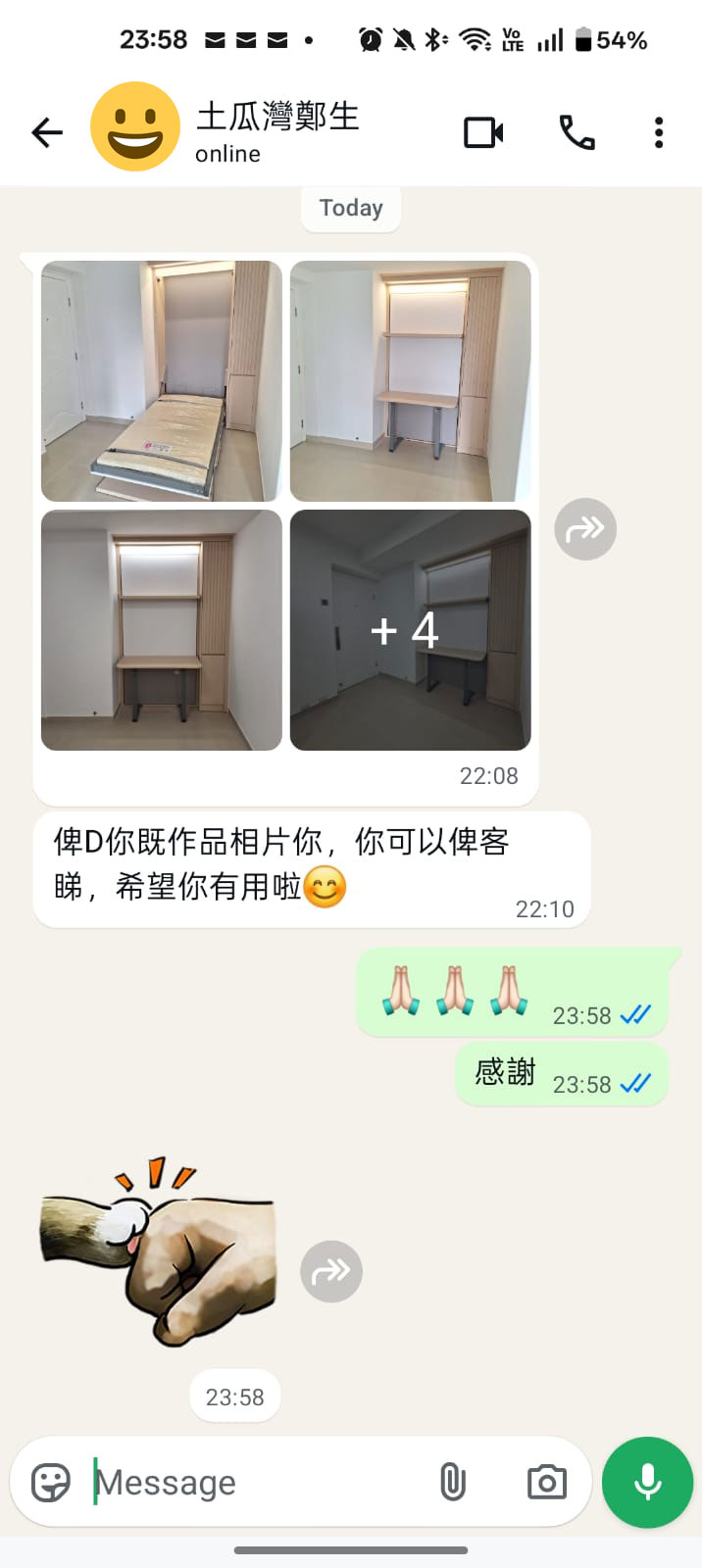Forward the photo album message

click(585, 529)
